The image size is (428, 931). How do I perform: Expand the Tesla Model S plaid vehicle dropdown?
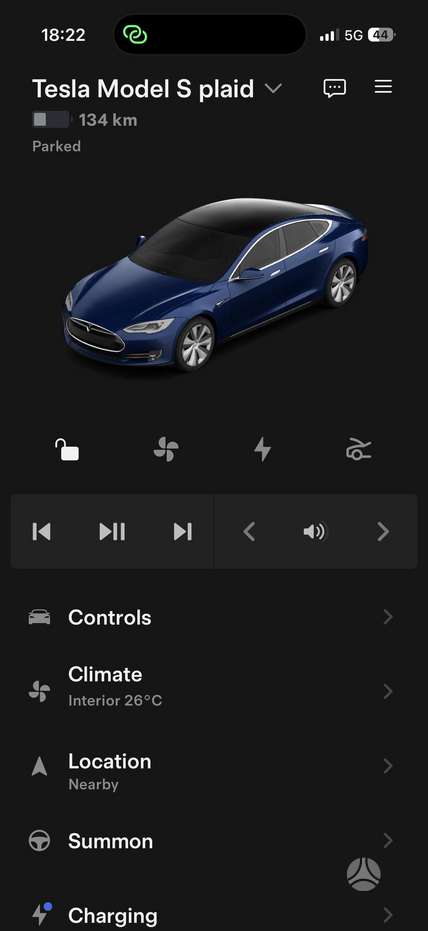pyautogui.click(x=273, y=88)
